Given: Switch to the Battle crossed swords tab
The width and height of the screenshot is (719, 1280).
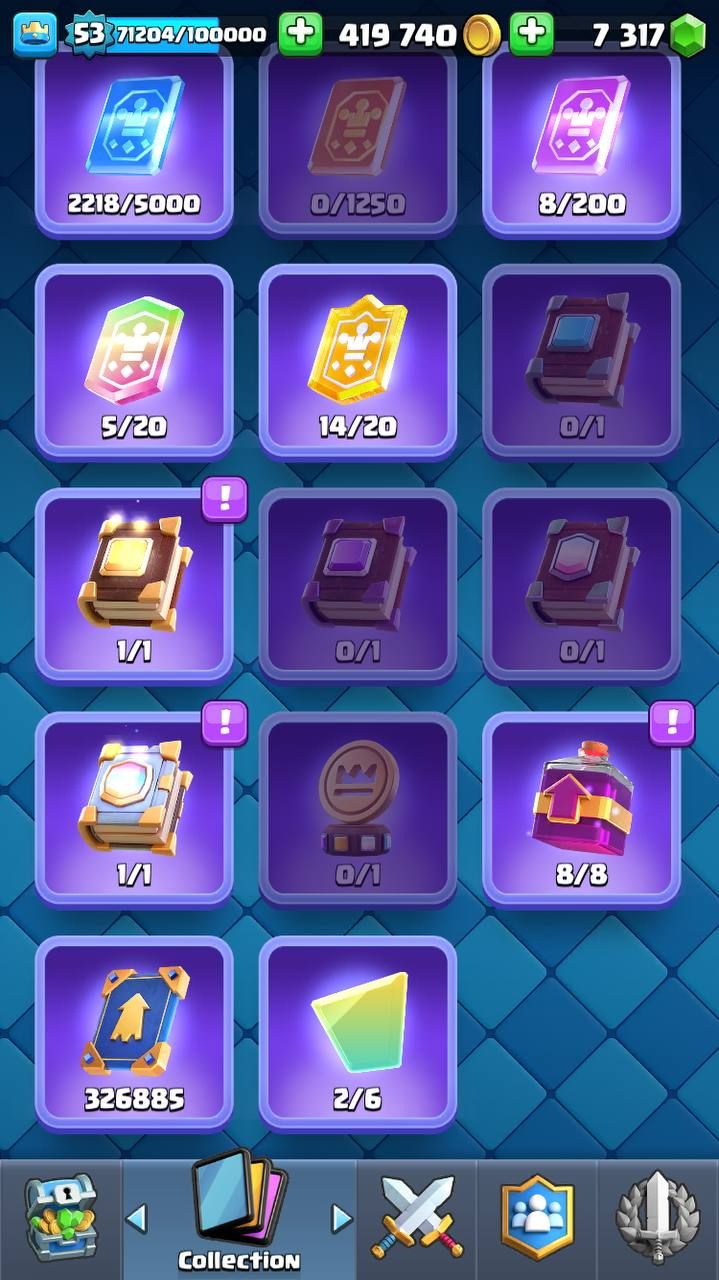Looking at the screenshot, I should pos(418,1218).
